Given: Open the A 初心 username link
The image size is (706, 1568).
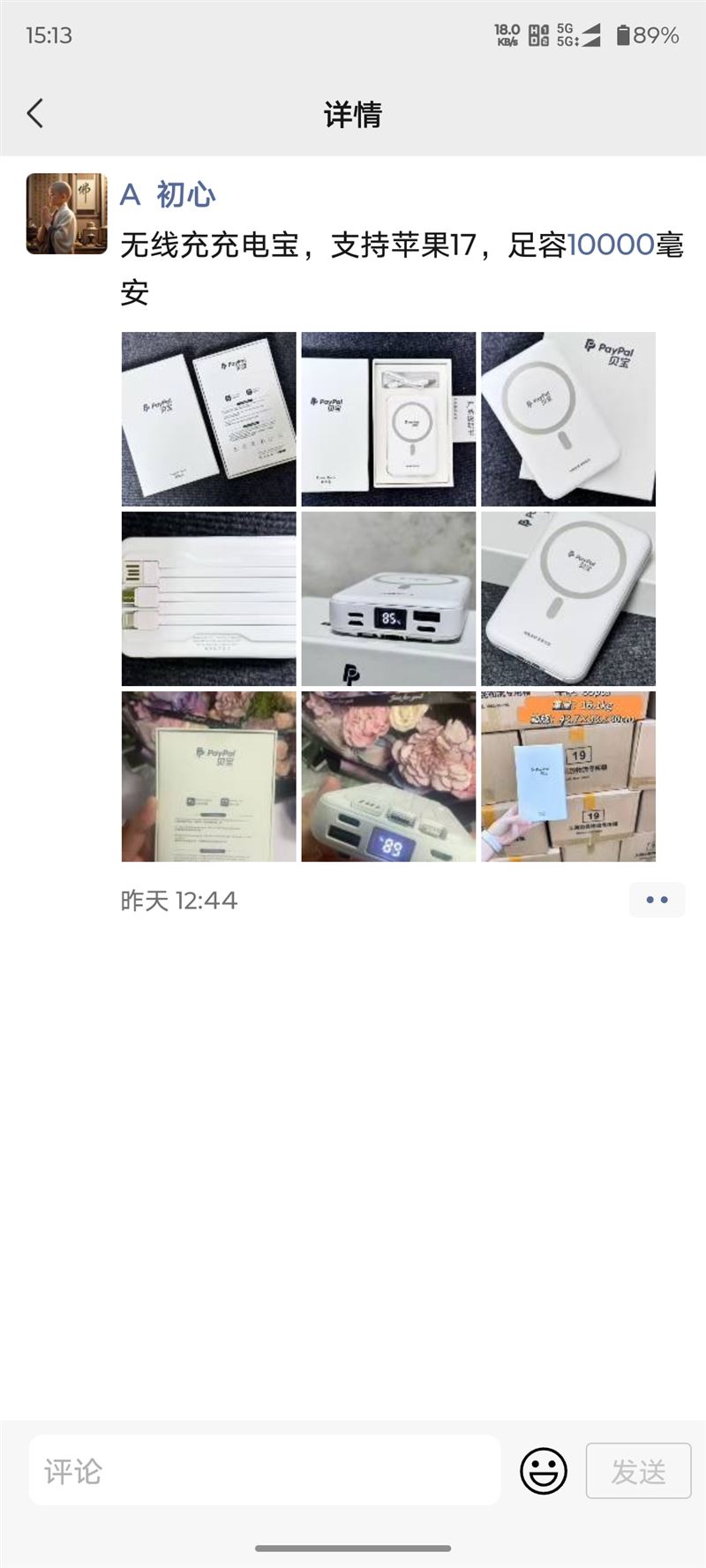Looking at the screenshot, I should pyautogui.click(x=168, y=194).
